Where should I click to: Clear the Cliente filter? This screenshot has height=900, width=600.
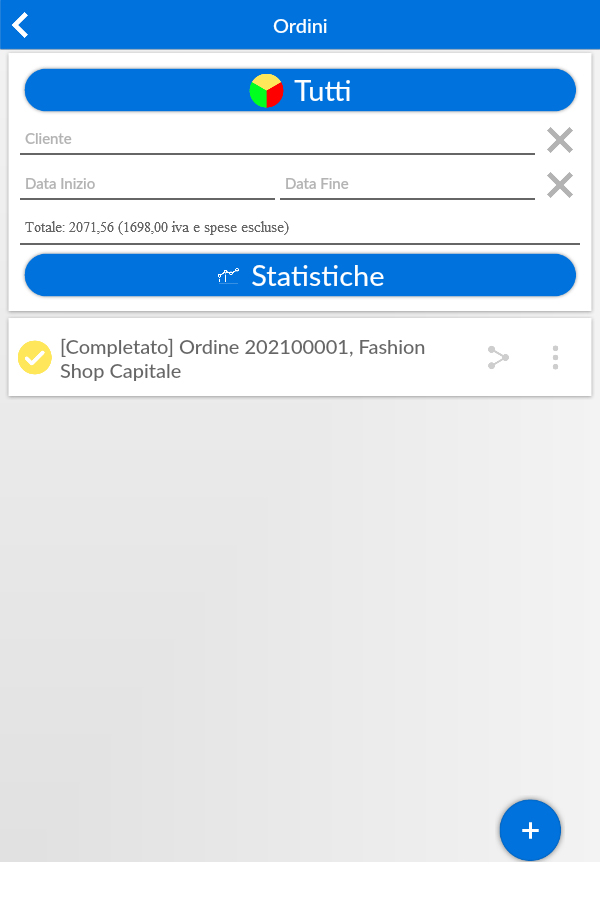coord(560,140)
